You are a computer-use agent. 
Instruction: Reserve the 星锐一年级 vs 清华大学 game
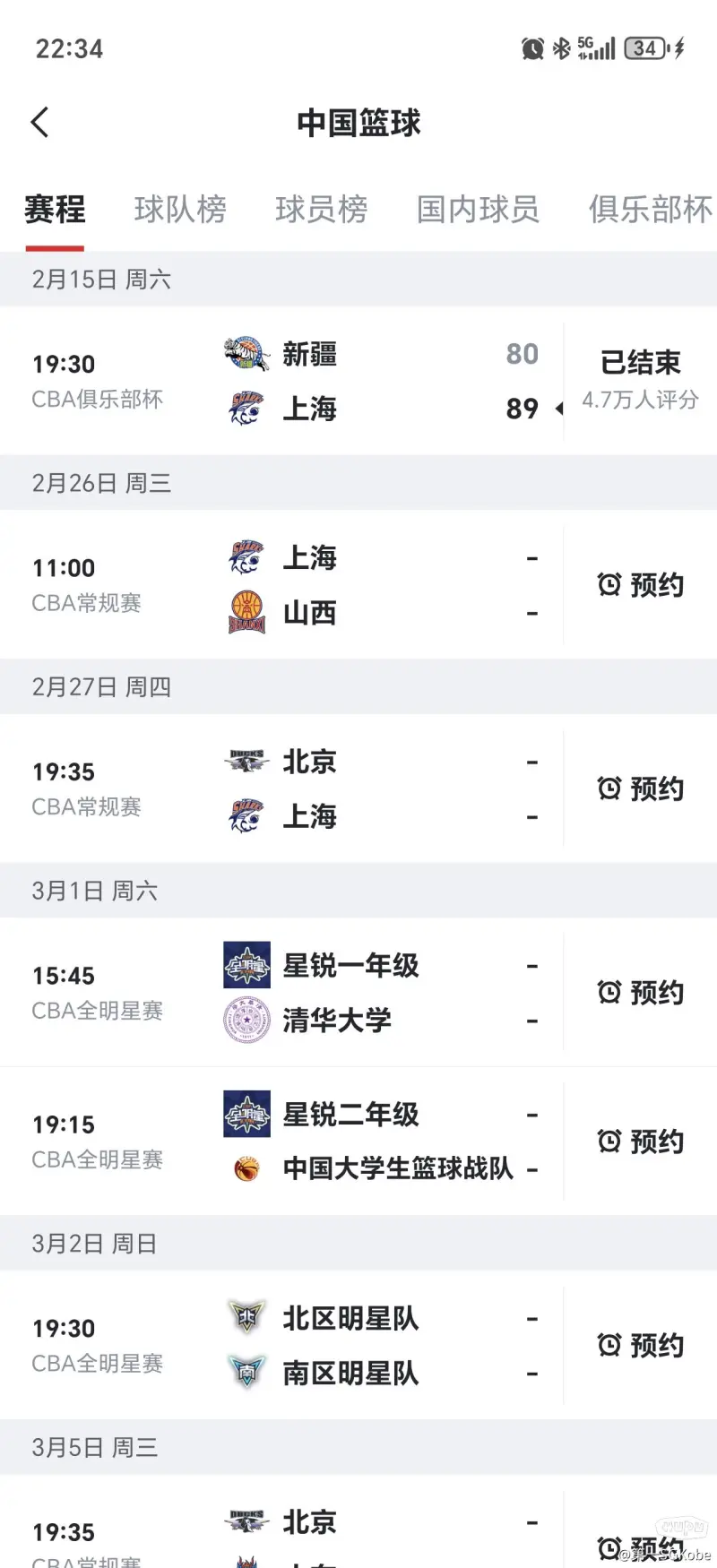point(641,993)
